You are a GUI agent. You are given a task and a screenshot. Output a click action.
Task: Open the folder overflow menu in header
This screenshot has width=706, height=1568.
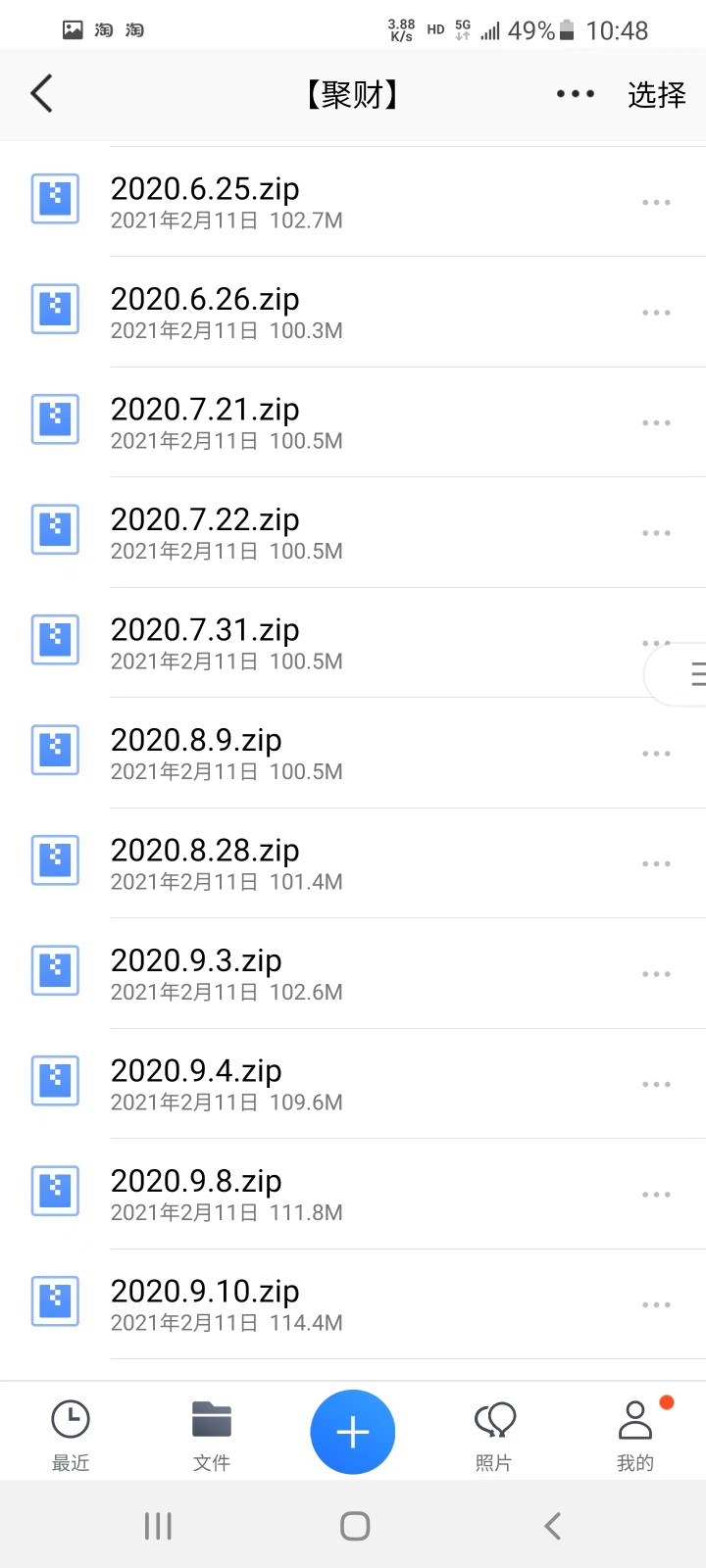(576, 94)
